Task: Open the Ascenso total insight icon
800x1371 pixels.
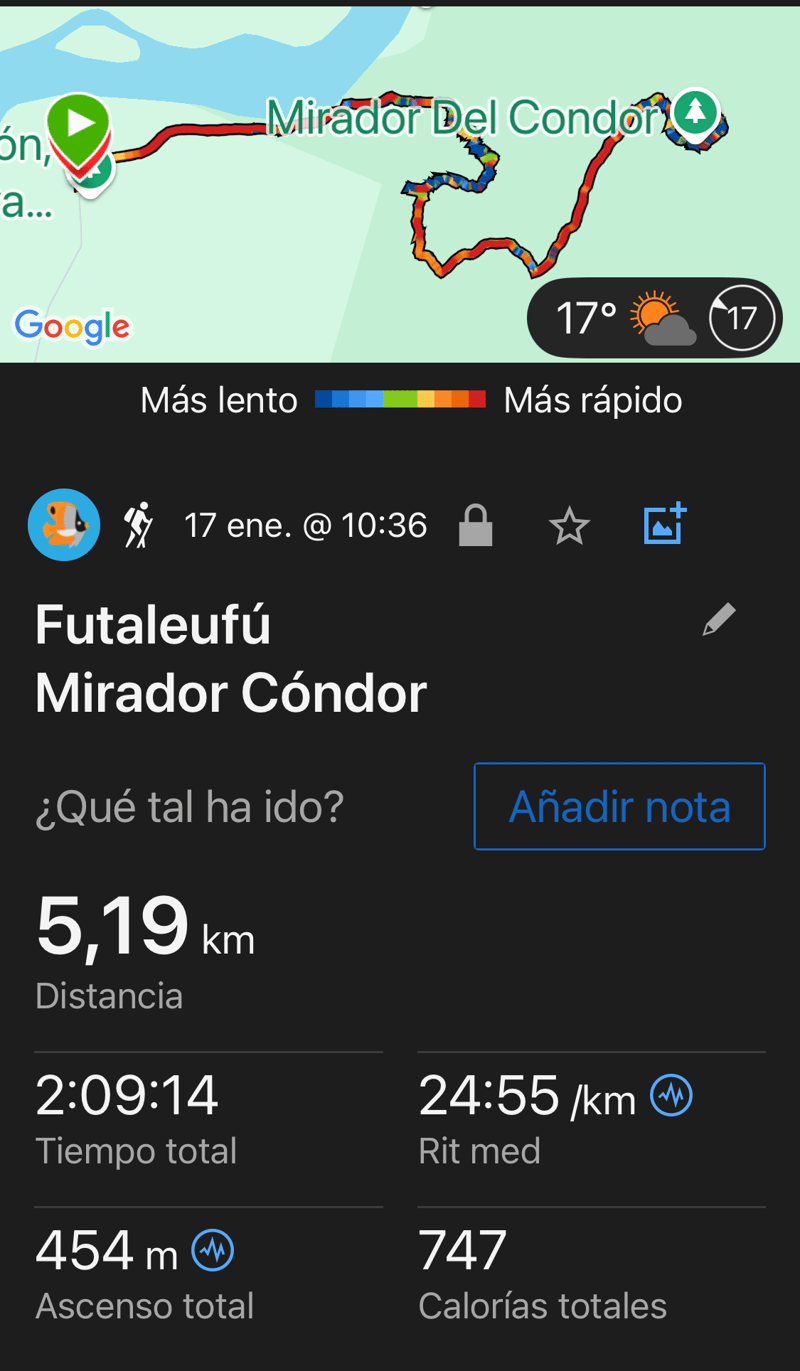Action: tap(213, 1251)
